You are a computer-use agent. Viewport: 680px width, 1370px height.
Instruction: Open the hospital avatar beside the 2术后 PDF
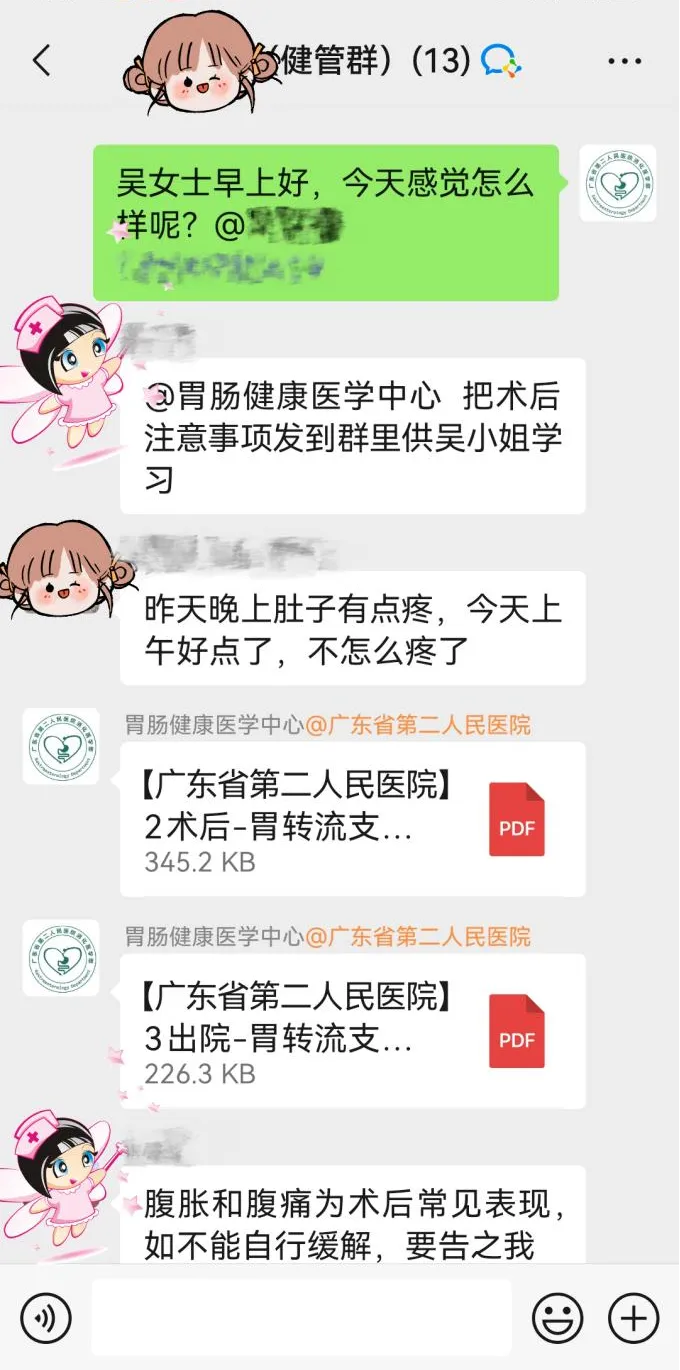pyautogui.click(x=61, y=746)
